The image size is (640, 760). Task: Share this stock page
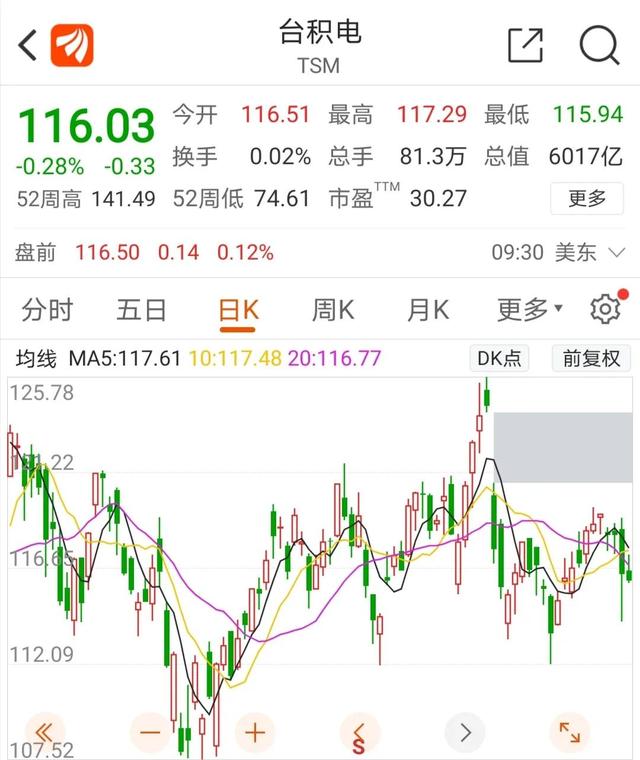[x=525, y=45]
